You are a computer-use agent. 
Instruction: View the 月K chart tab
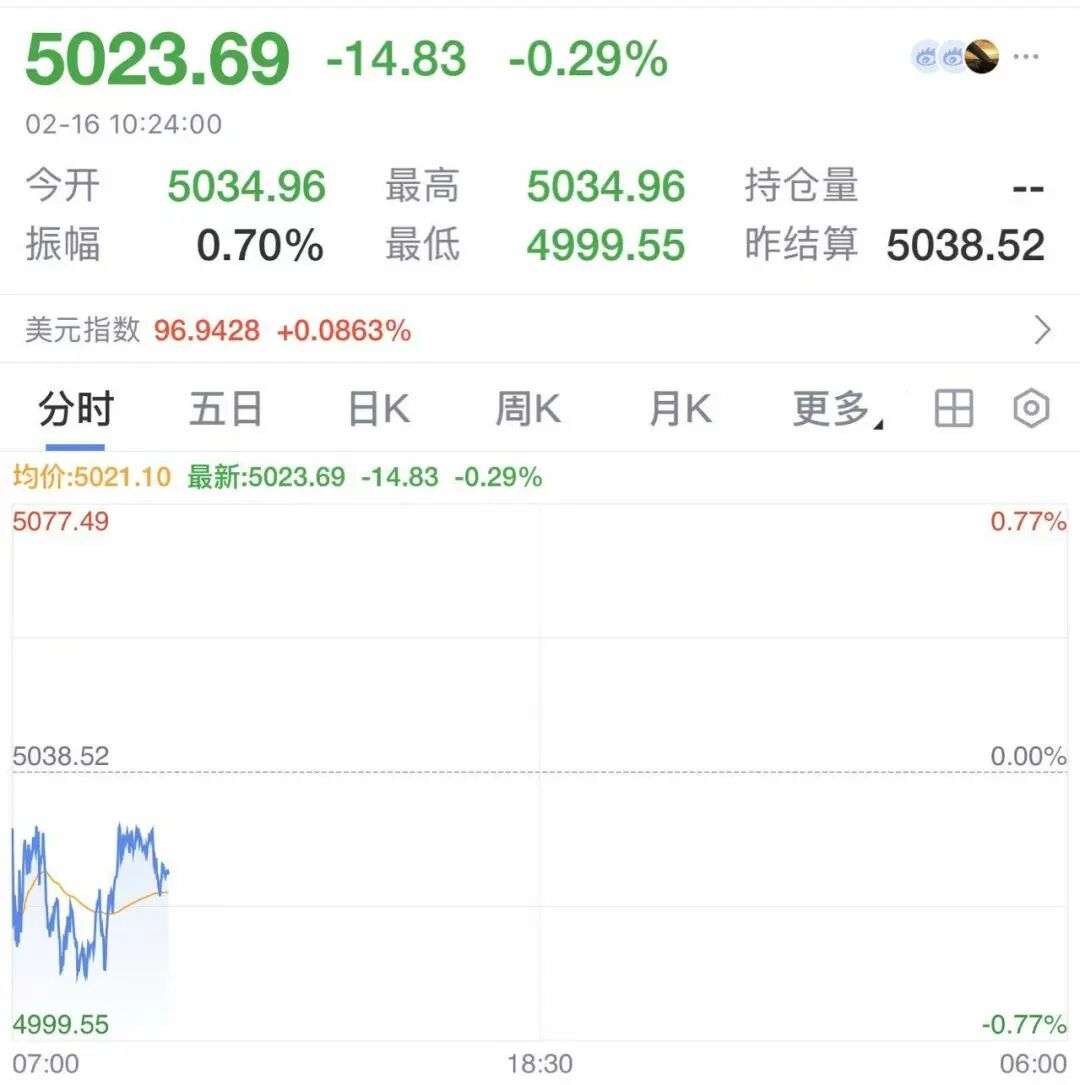tap(680, 409)
